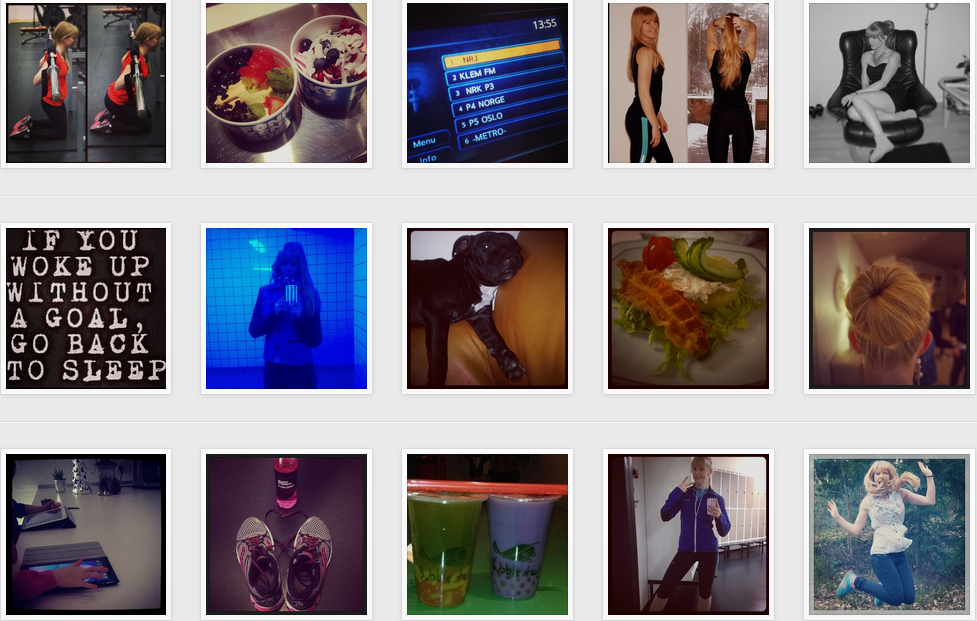Open the hair bun photo
Image resolution: width=977 pixels, height=621 pixels.
pyautogui.click(x=889, y=308)
